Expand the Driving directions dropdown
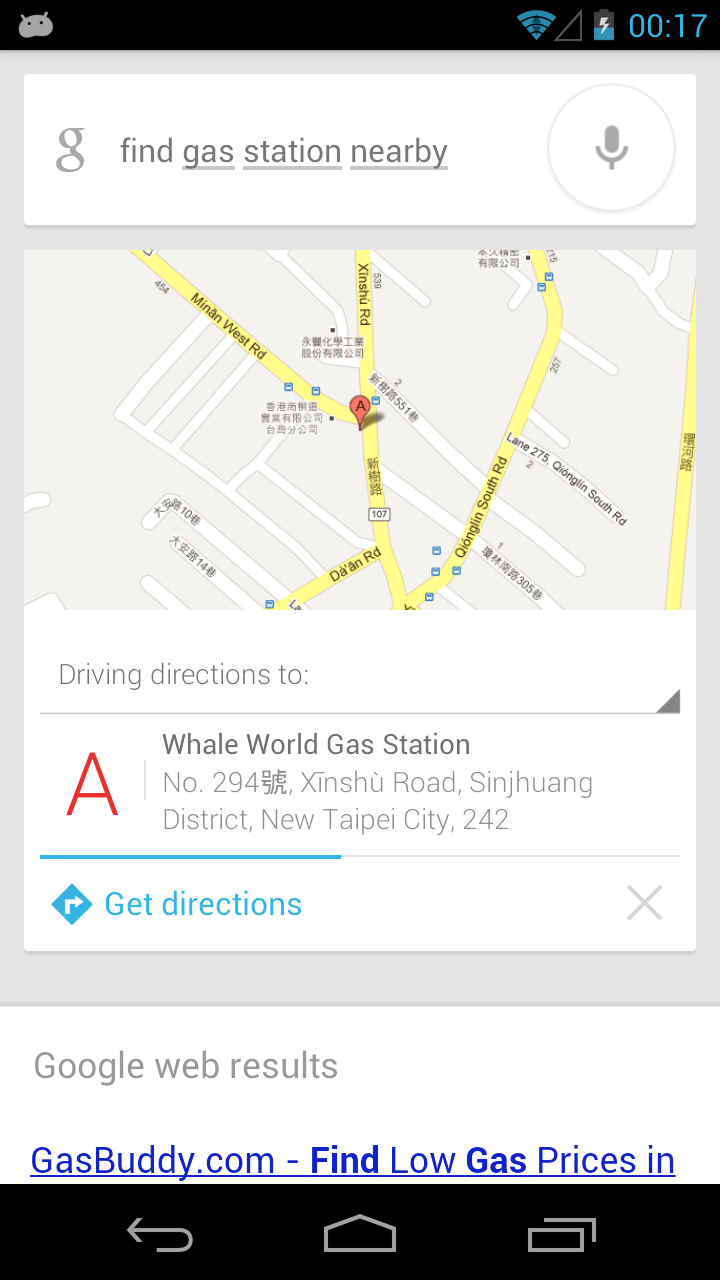Image resolution: width=720 pixels, height=1280 pixels. tap(360, 676)
